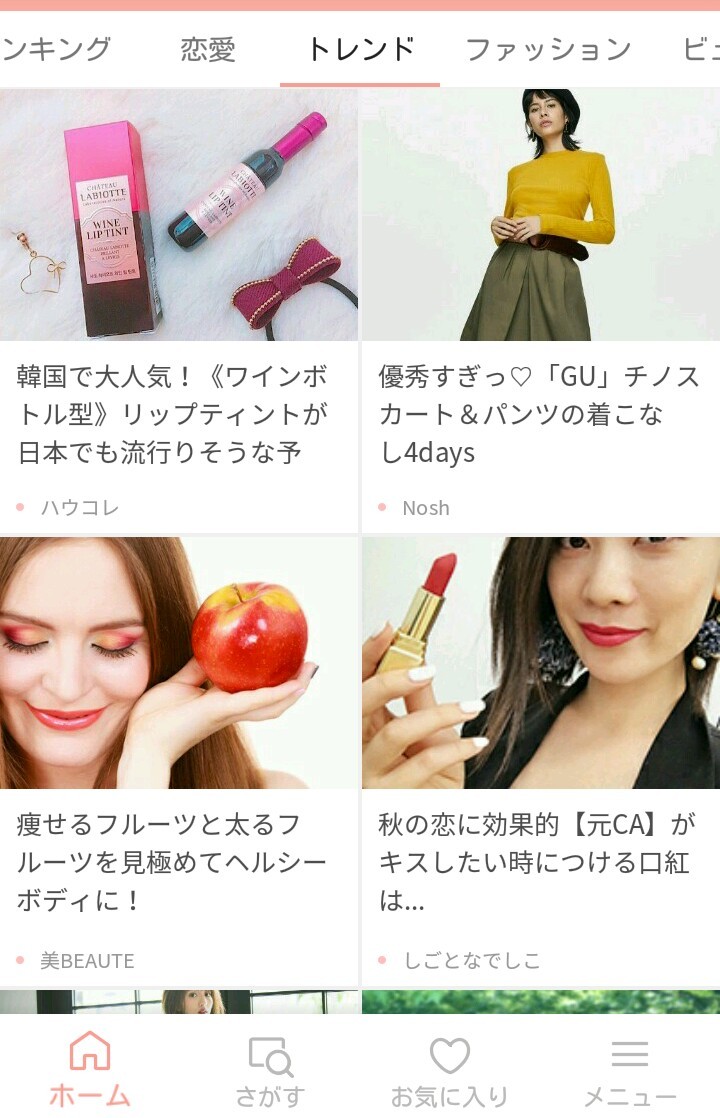This screenshot has height=1118, width=720.
Task: Open the ランキング tab
Action: coord(55,49)
